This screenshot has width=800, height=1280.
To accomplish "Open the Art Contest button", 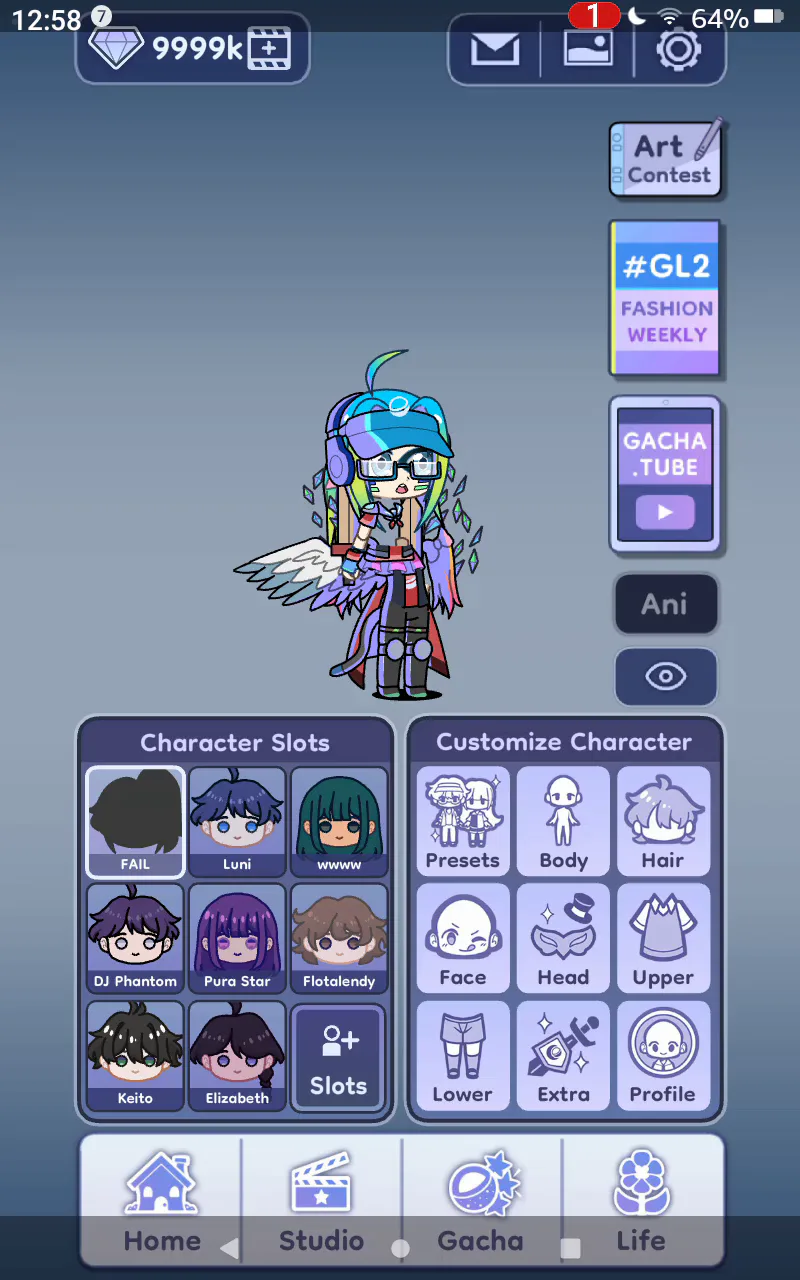I will coord(665,159).
